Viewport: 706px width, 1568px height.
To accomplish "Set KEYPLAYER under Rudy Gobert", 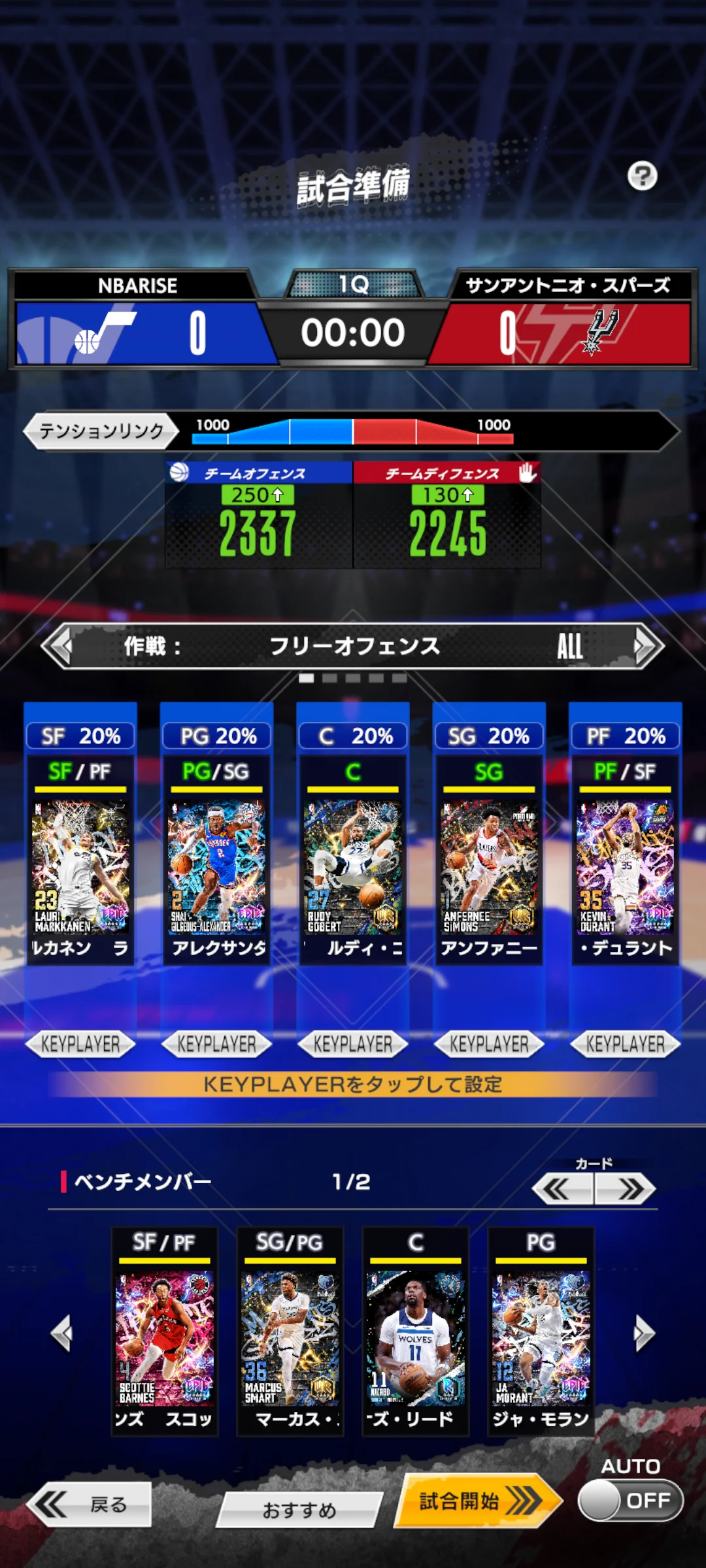I will click(x=353, y=1044).
